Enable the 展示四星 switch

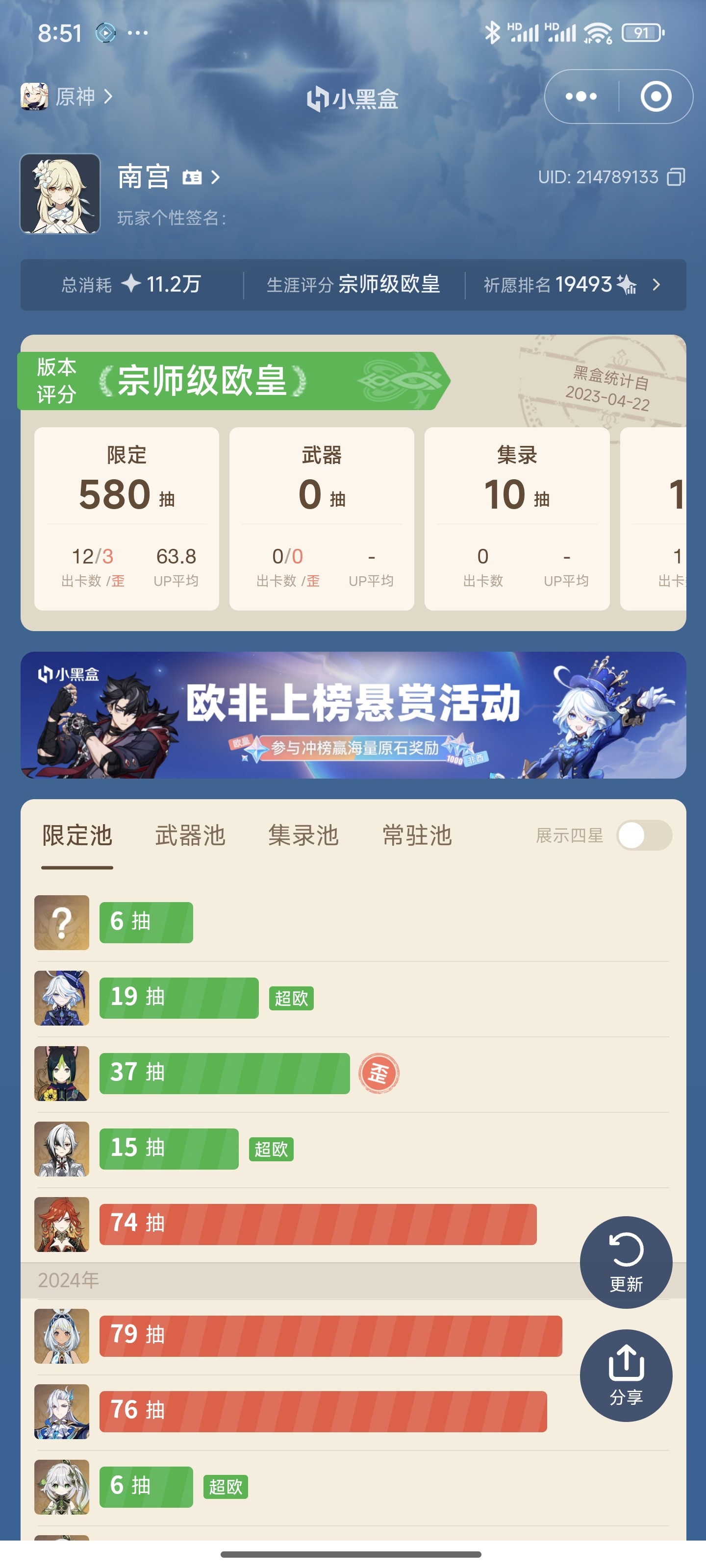pyautogui.click(x=644, y=835)
